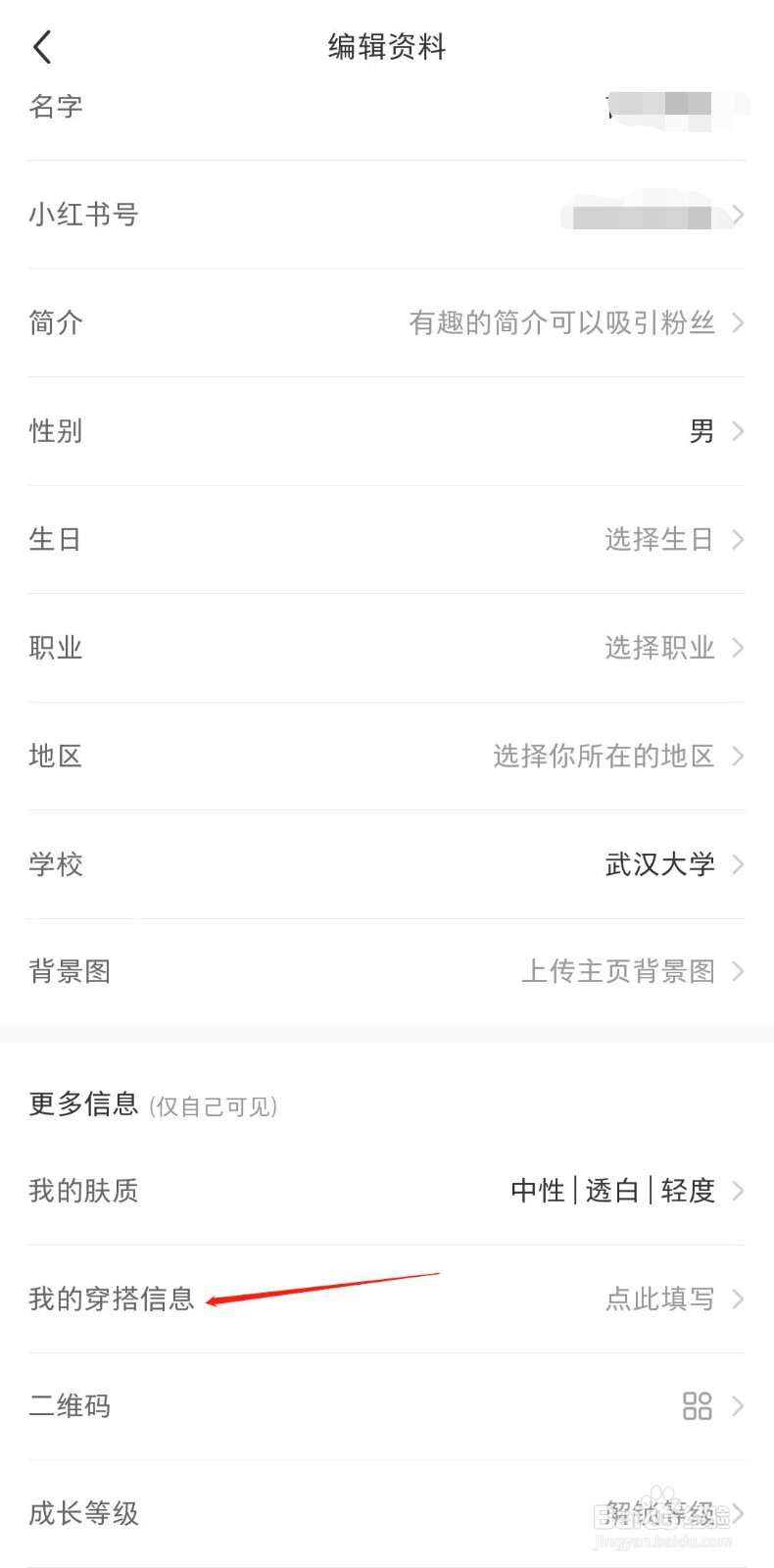Tap 点此填写 to fill outfit info

point(659,1298)
